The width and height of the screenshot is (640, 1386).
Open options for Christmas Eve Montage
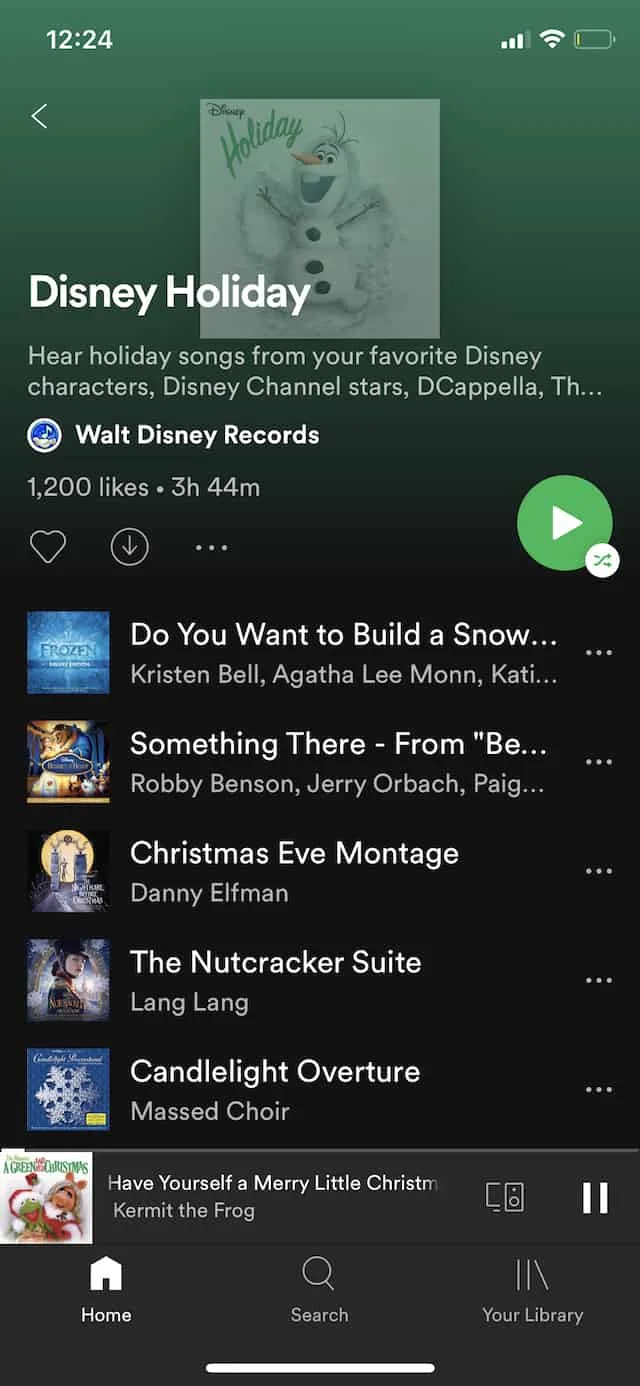(598, 871)
